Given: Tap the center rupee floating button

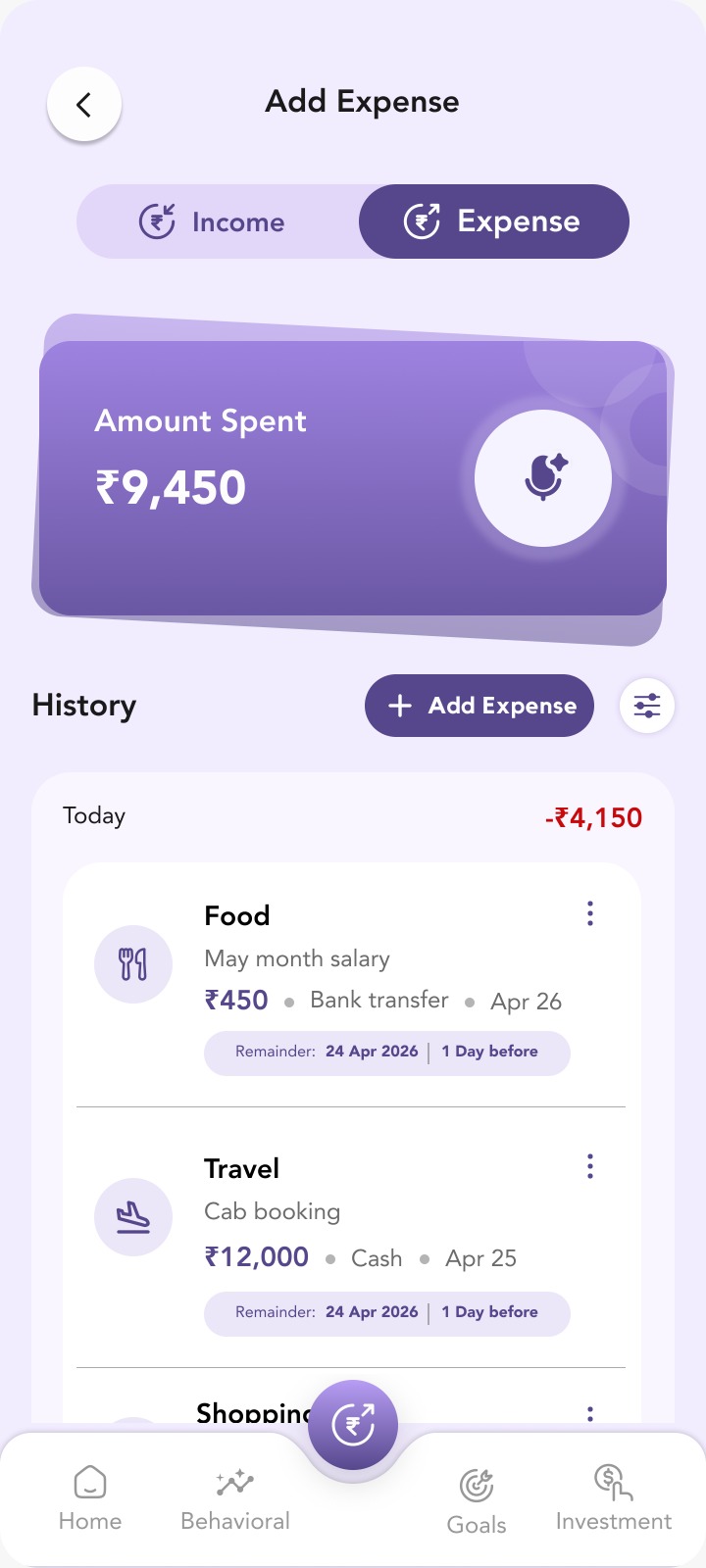Looking at the screenshot, I should 353,1425.
